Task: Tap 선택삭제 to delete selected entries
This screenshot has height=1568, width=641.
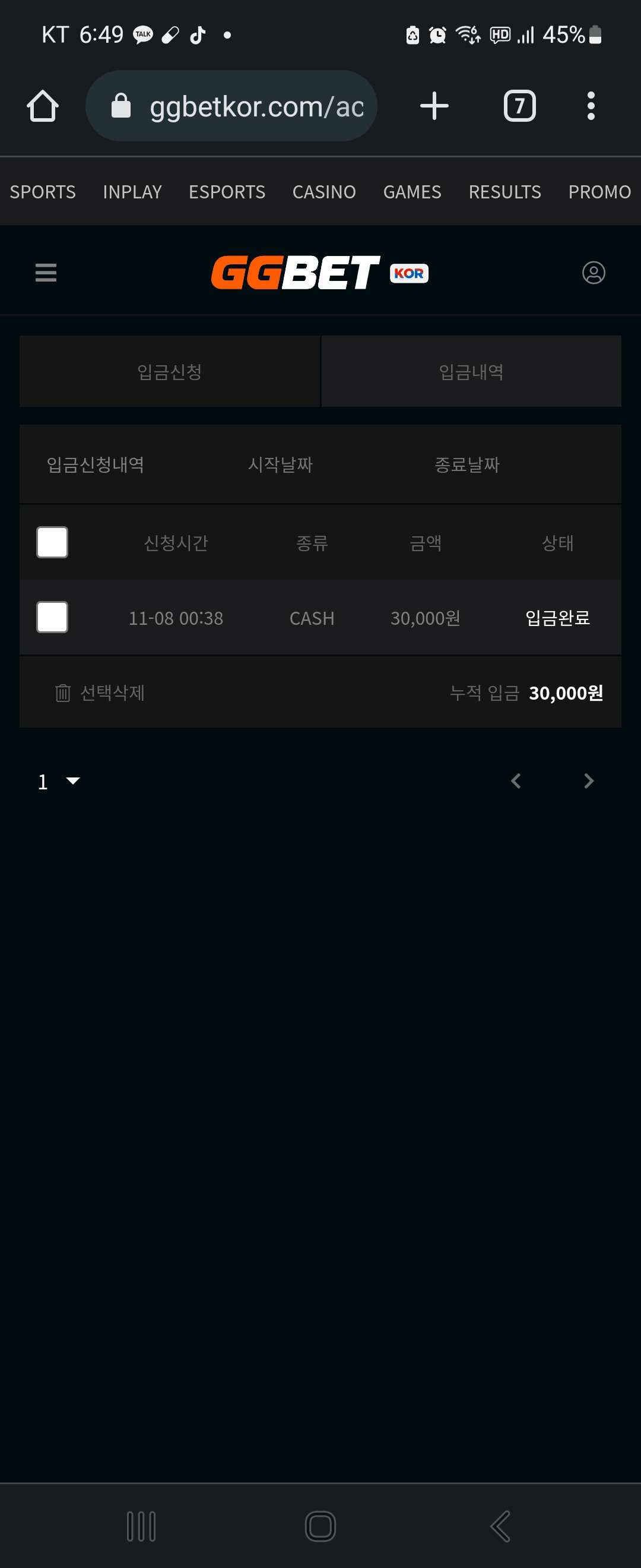Action: 100,693
